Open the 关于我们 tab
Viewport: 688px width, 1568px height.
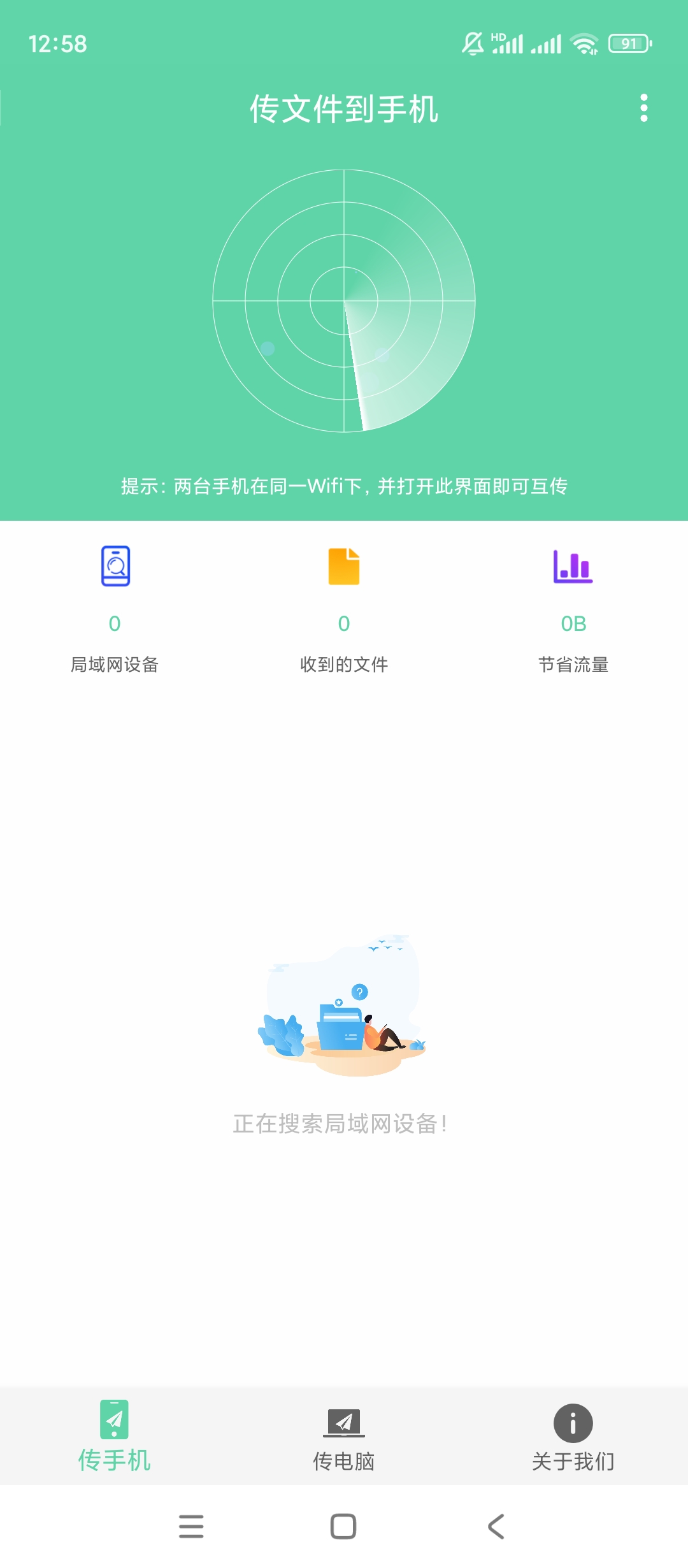573,1439
